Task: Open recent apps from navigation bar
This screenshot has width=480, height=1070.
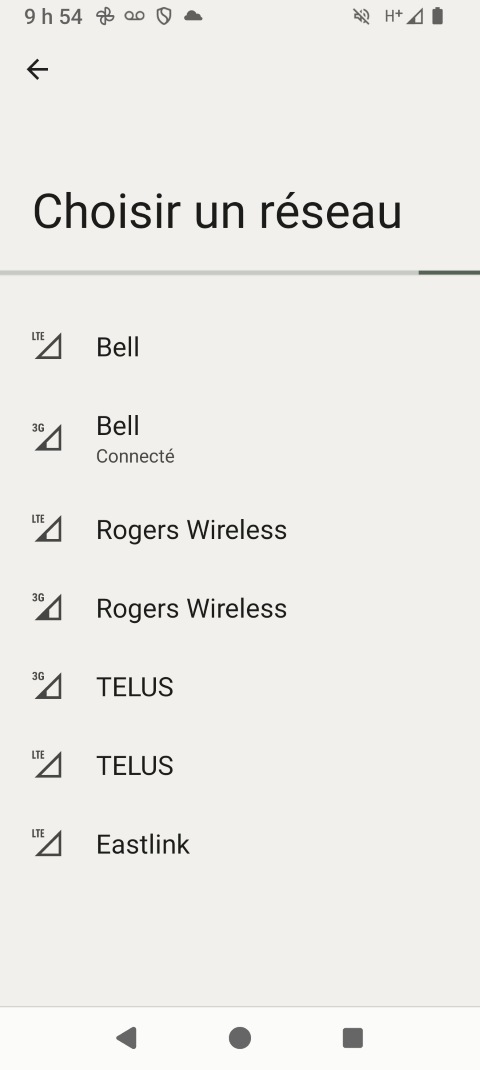Action: (352, 1038)
